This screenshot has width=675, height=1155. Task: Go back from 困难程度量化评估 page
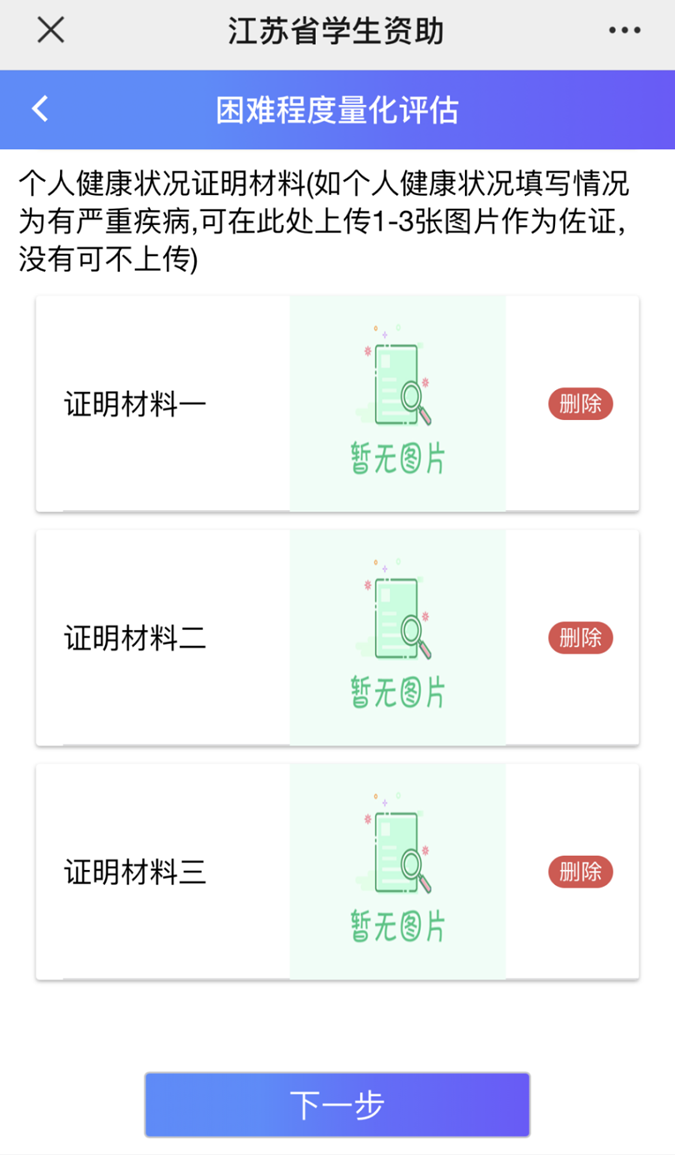pyautogui.click(x=41, y=109)
